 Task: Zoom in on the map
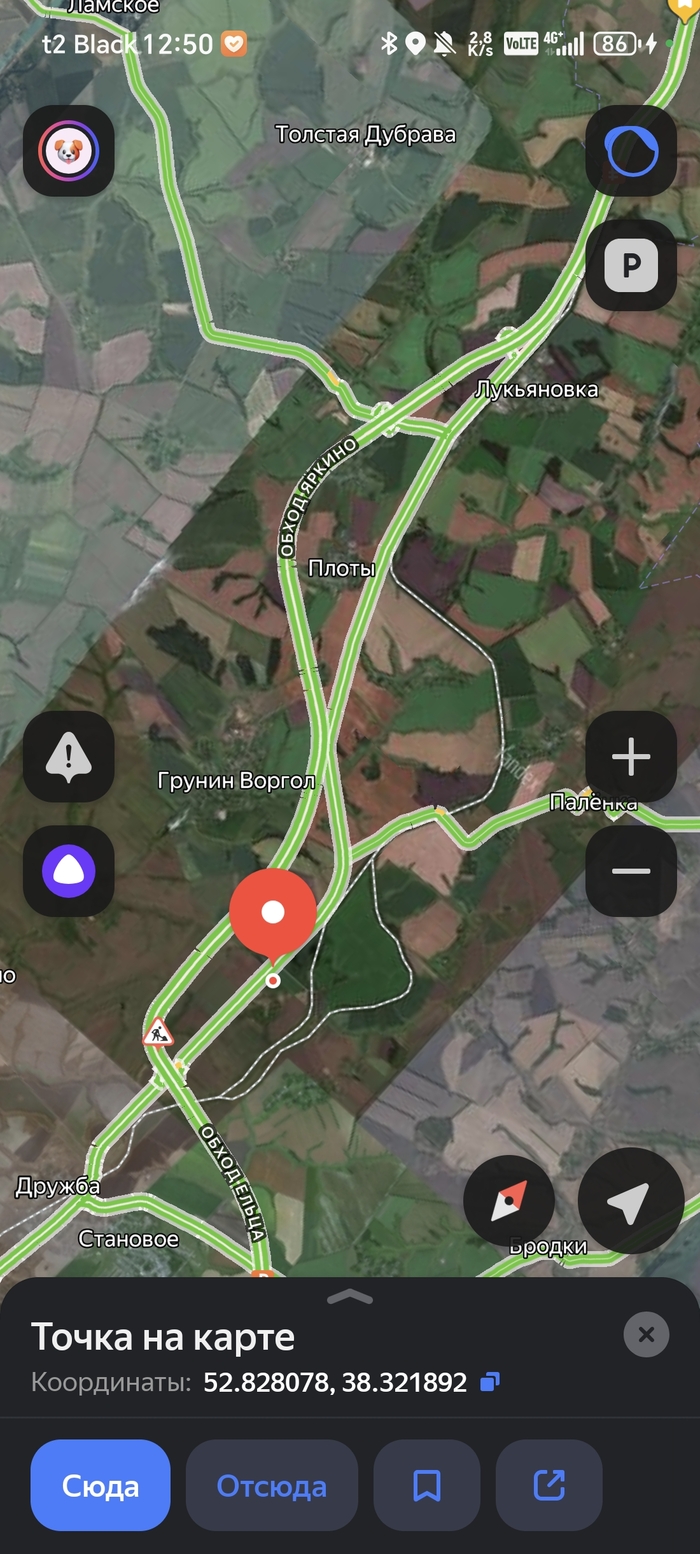631,756
